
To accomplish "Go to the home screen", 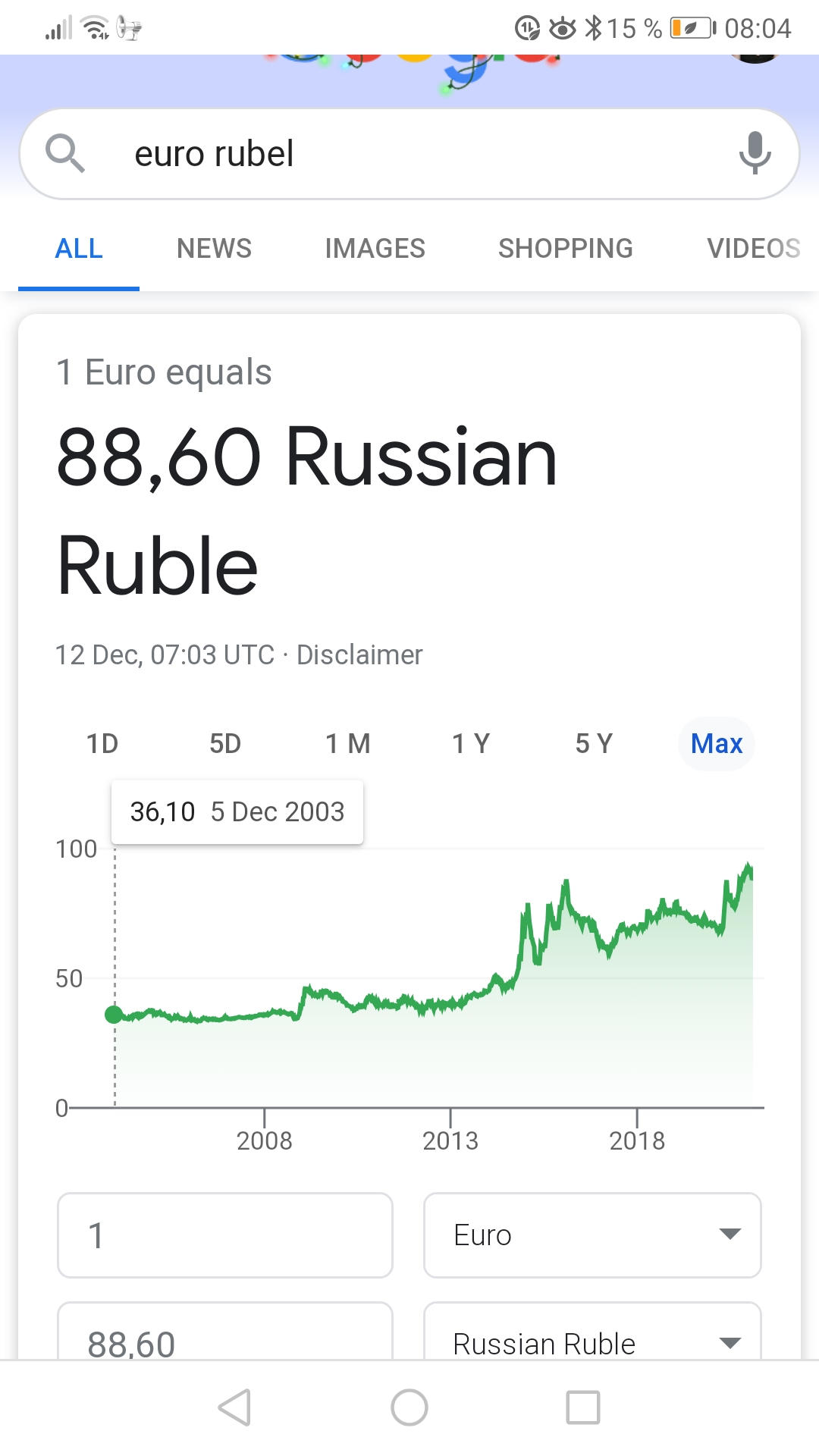I will [x=409, y=1407].
